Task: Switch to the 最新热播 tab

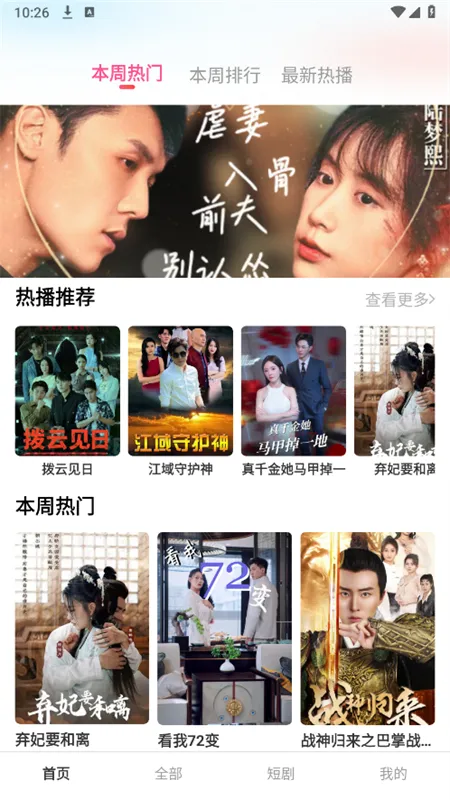Action: 317,75
